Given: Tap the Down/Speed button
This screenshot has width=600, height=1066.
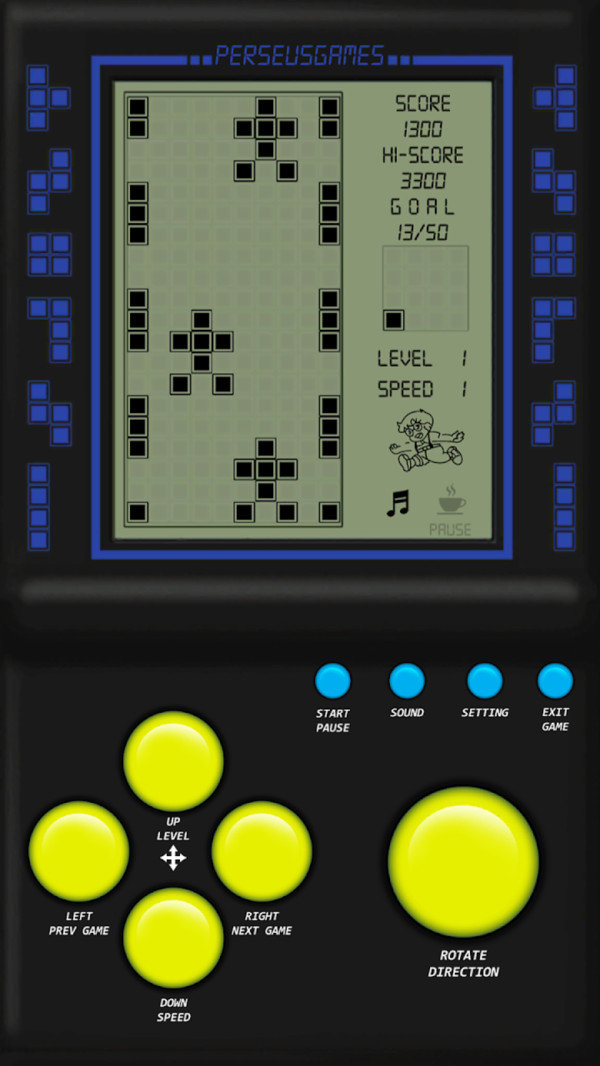Looking at the screenshot, I should [173, 938].
